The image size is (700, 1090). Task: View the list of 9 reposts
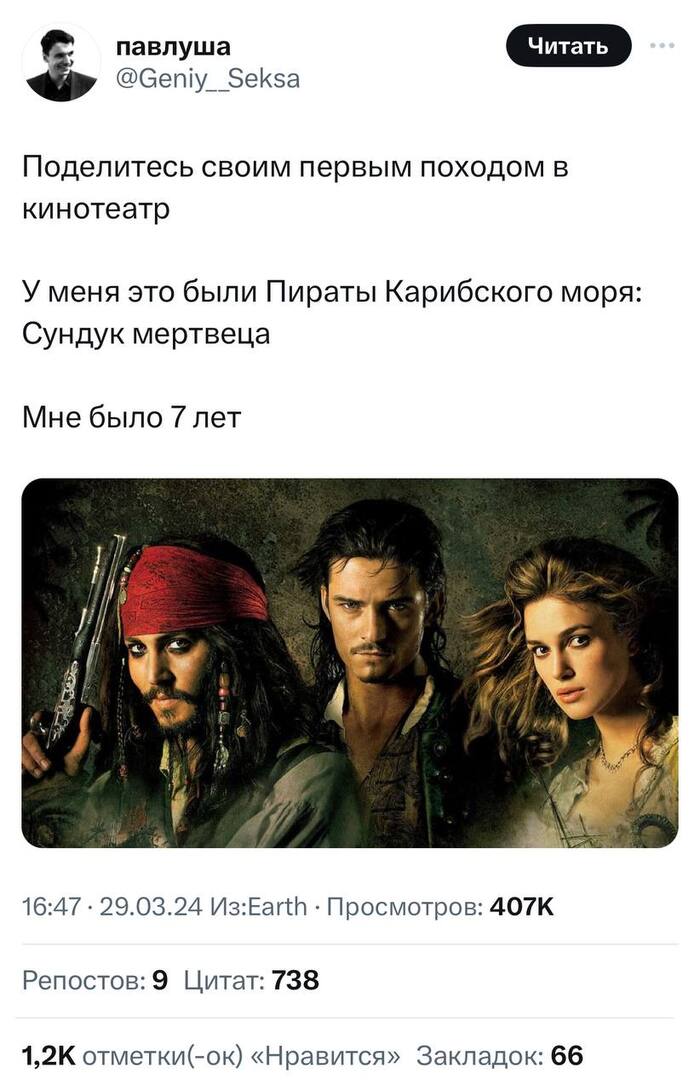coord(96,980)
